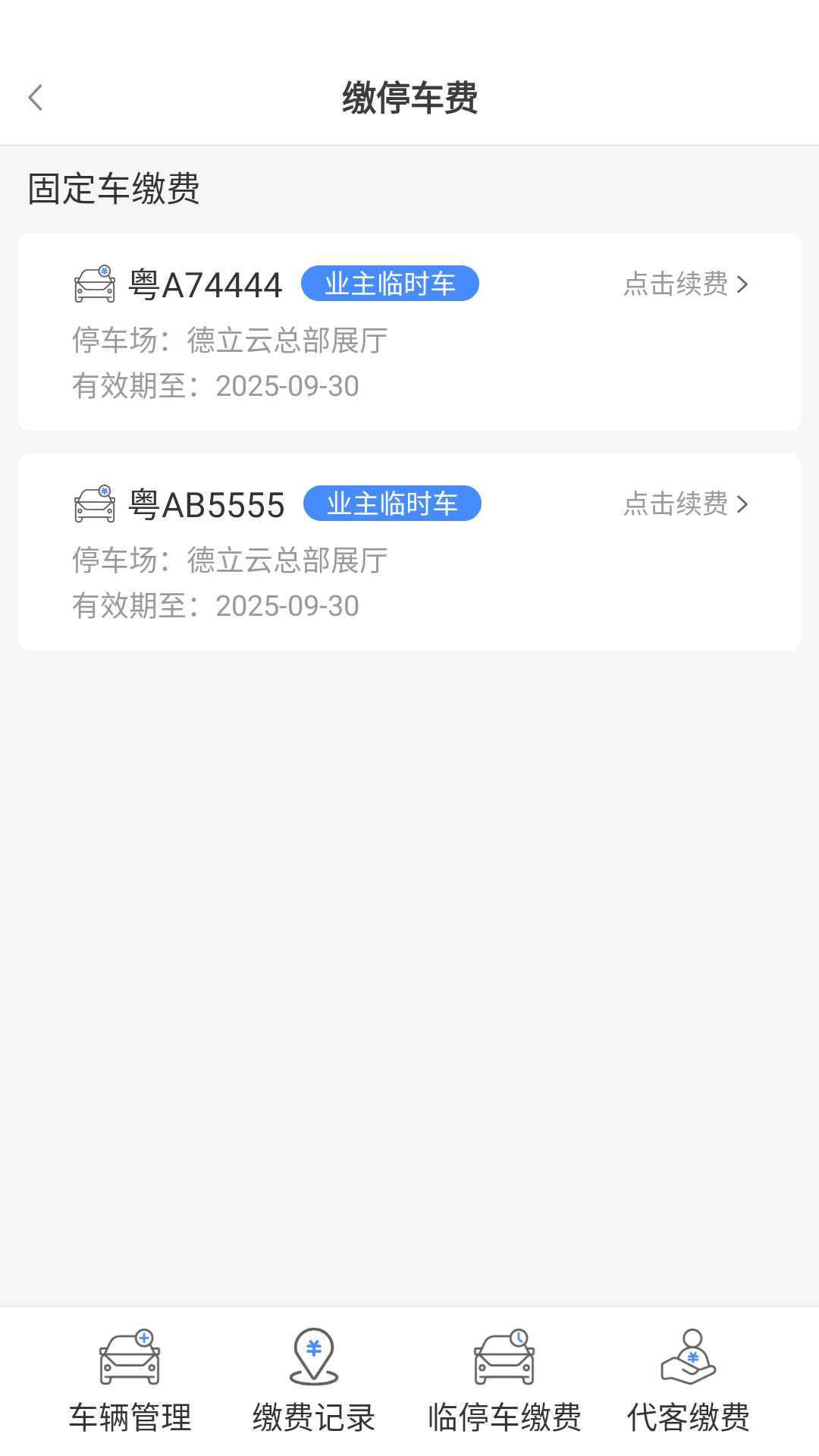Tap the back arrow to return
Screen dimensions: 819x1456
[x=36, y=98]
